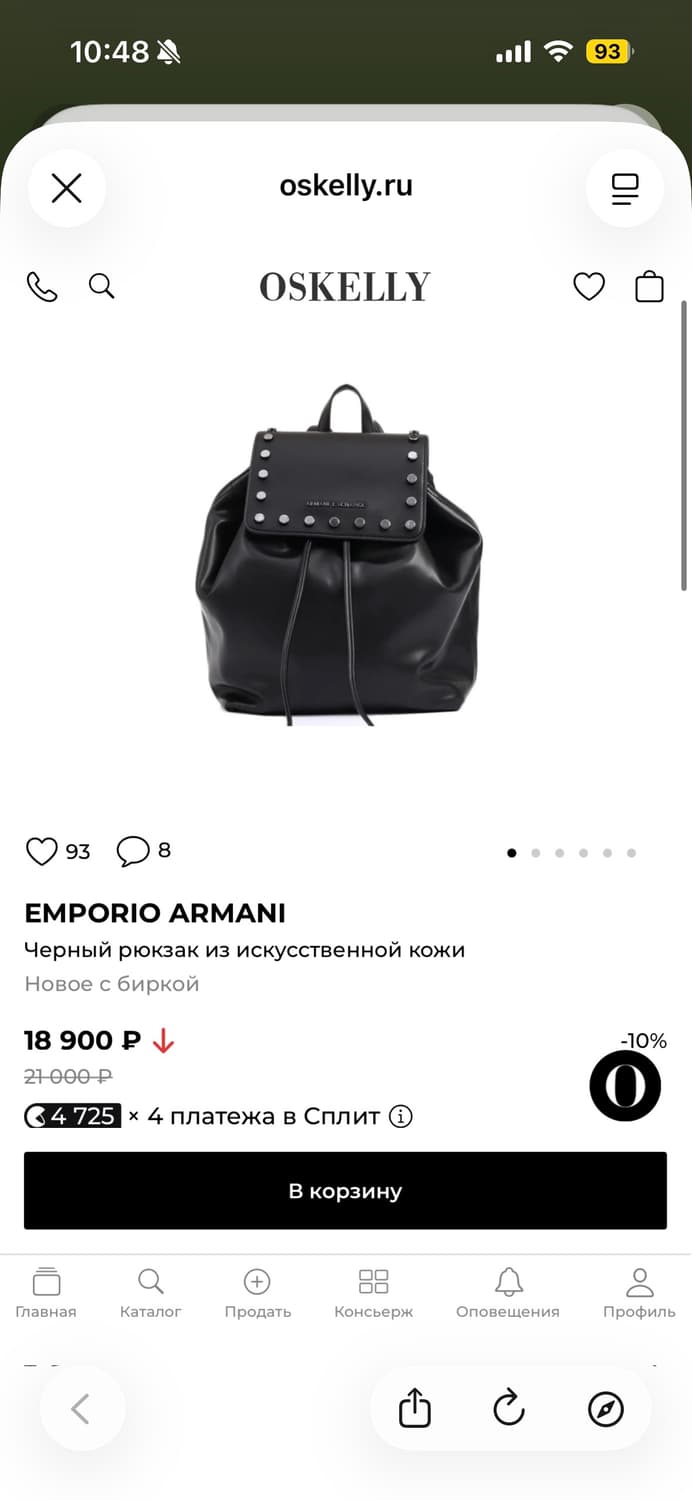Switch to the Каталог tab
The height and width of the screenshot is (1500, 692).
(151, 1293)
